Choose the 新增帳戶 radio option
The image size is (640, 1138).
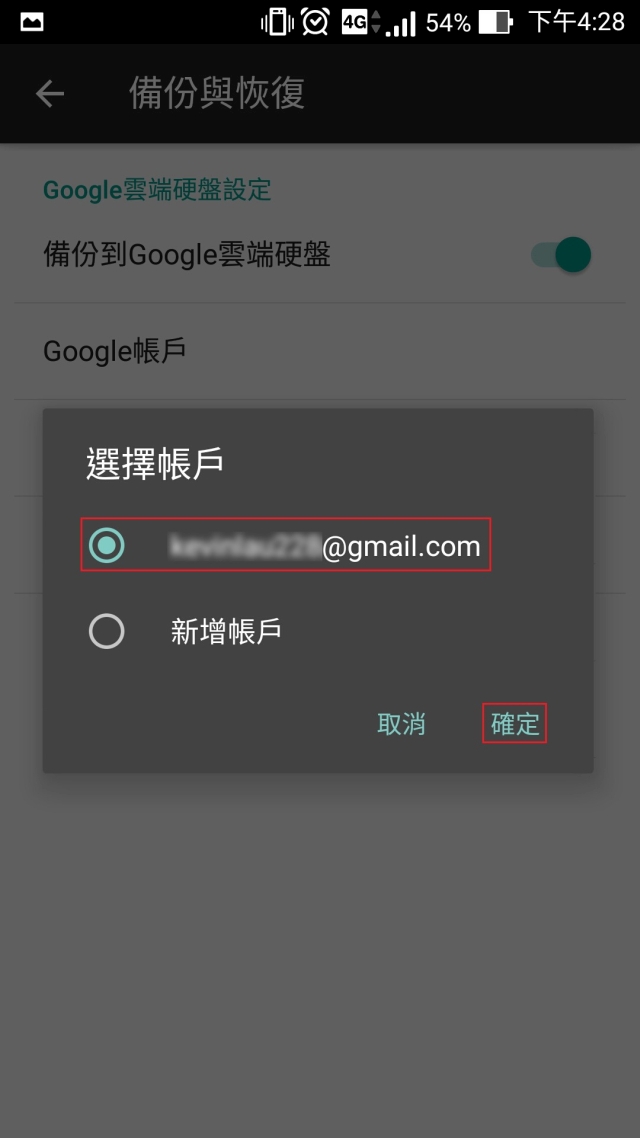(107, 631)
